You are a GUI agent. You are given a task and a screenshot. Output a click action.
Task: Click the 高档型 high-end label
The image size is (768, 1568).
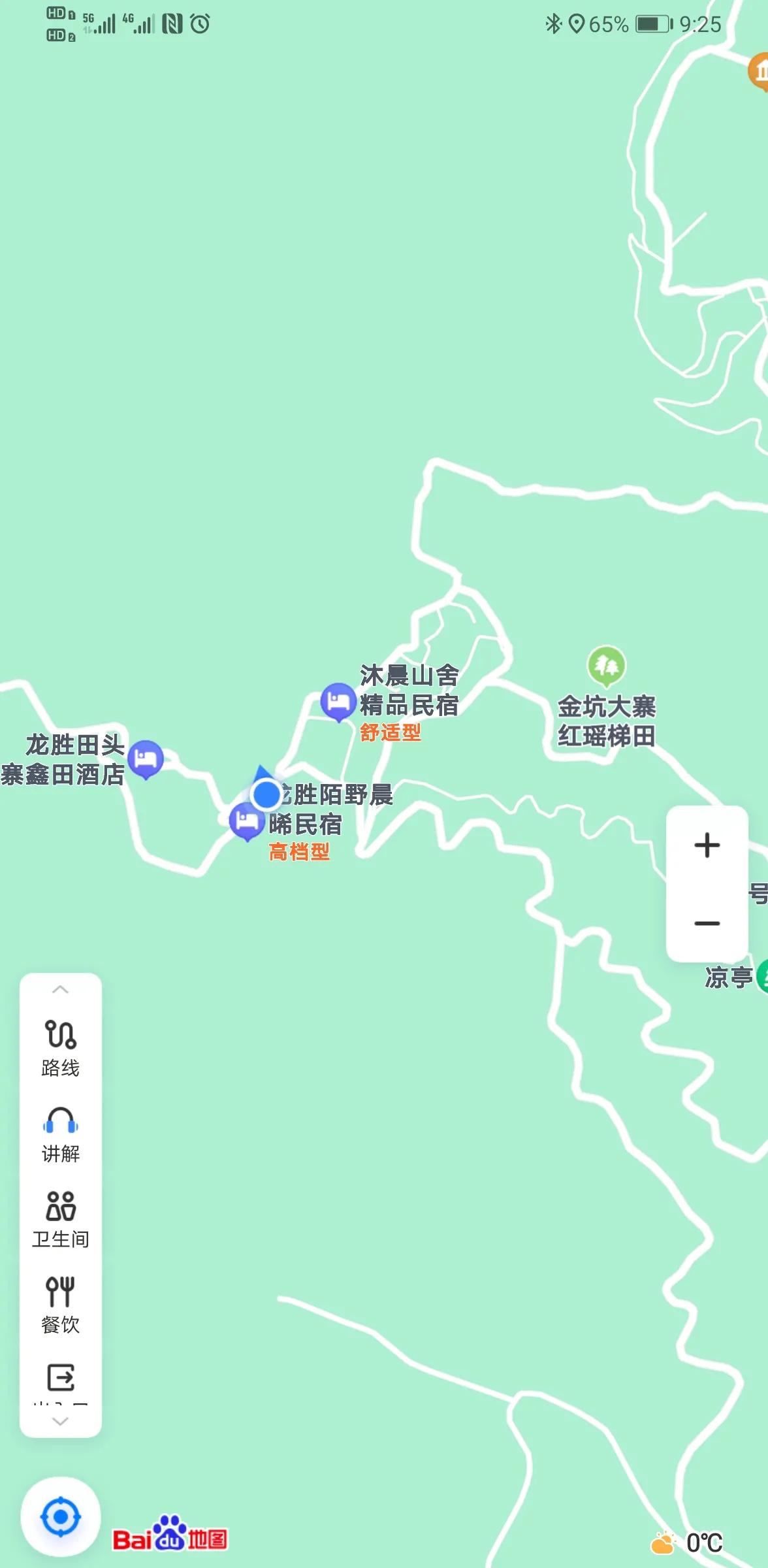[x=298, y=851]
